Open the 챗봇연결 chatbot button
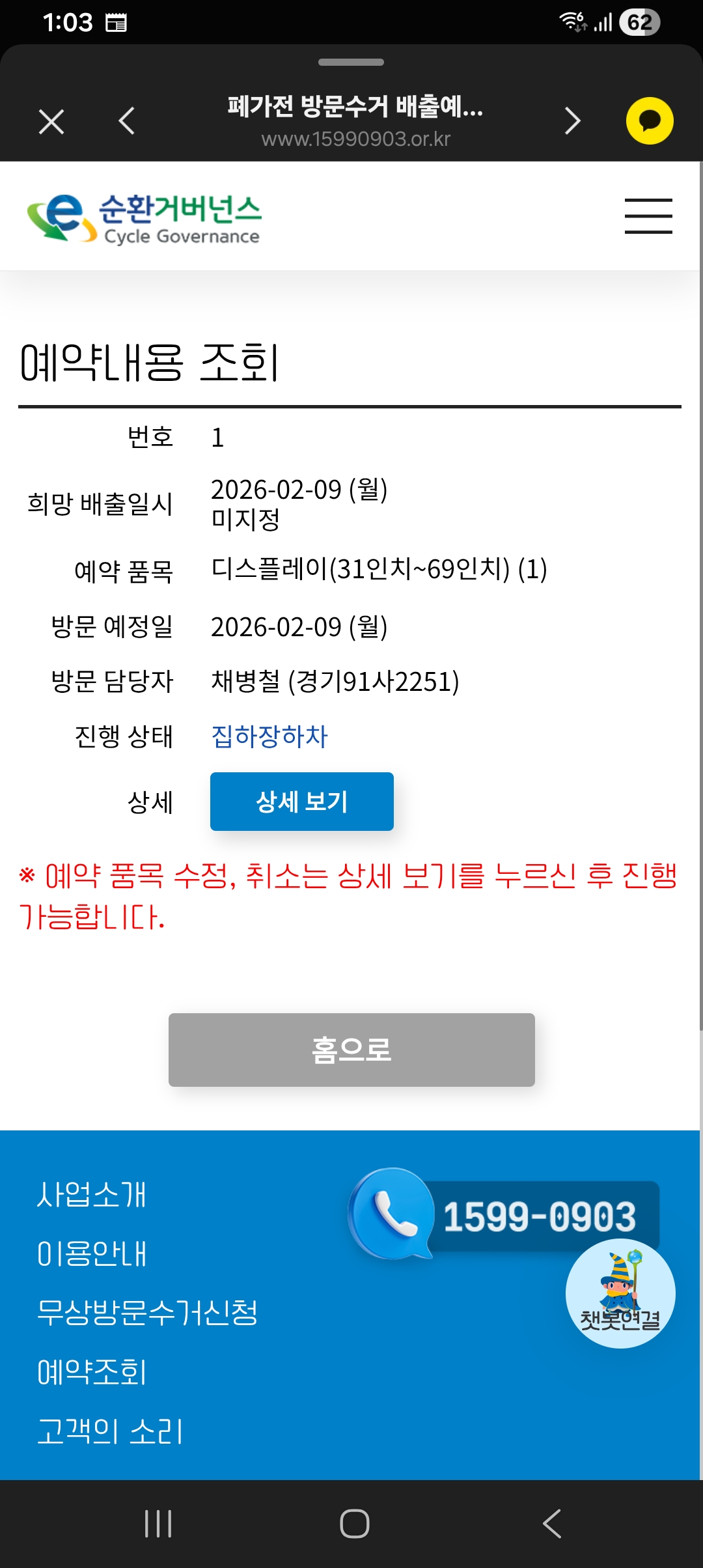The width and height of the screenshot is (703, 1568). click(x=620, y=1293)
